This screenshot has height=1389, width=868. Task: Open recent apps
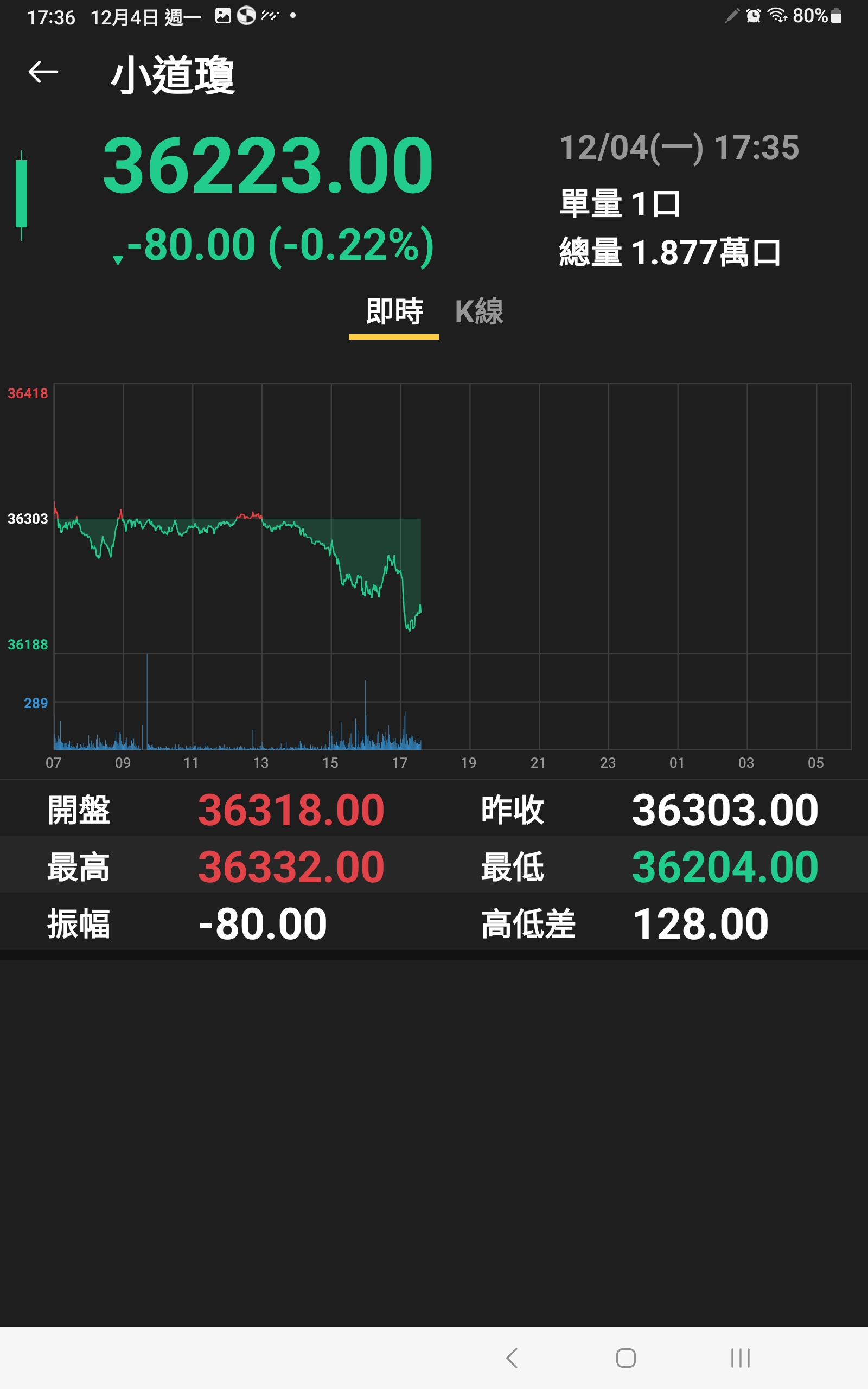(741, 1358)
